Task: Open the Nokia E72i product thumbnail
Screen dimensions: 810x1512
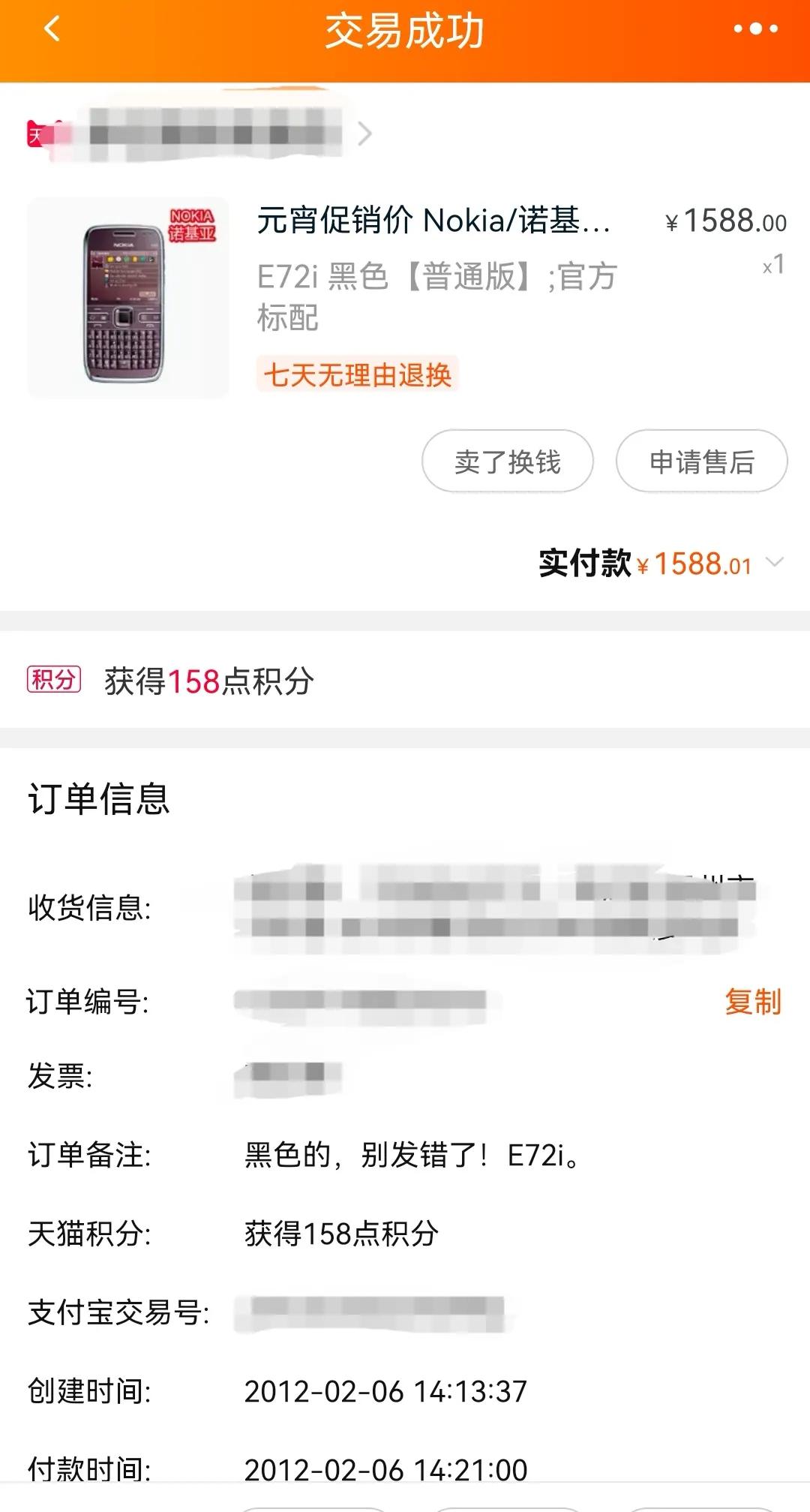Action: (x=127, y=296)
